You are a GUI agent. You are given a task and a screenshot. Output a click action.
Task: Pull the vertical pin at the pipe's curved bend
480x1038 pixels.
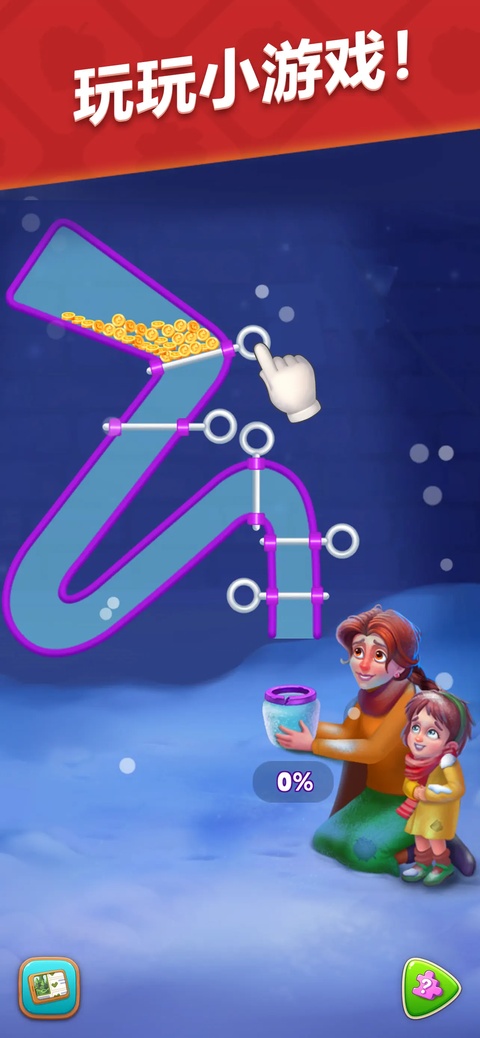pos(256,439)
